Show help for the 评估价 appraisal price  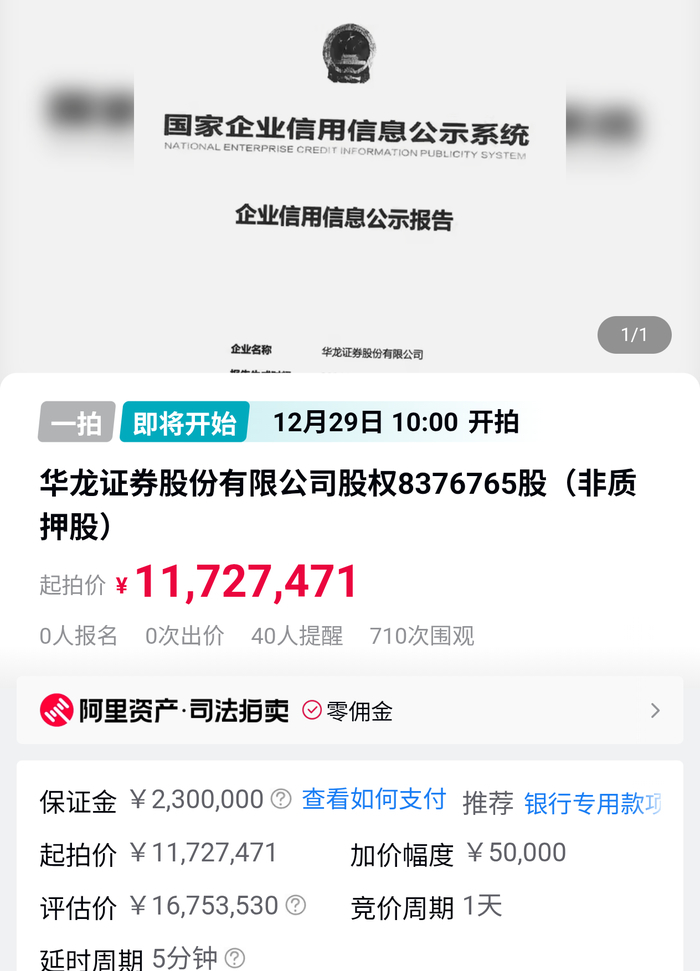tap(296, 906)
